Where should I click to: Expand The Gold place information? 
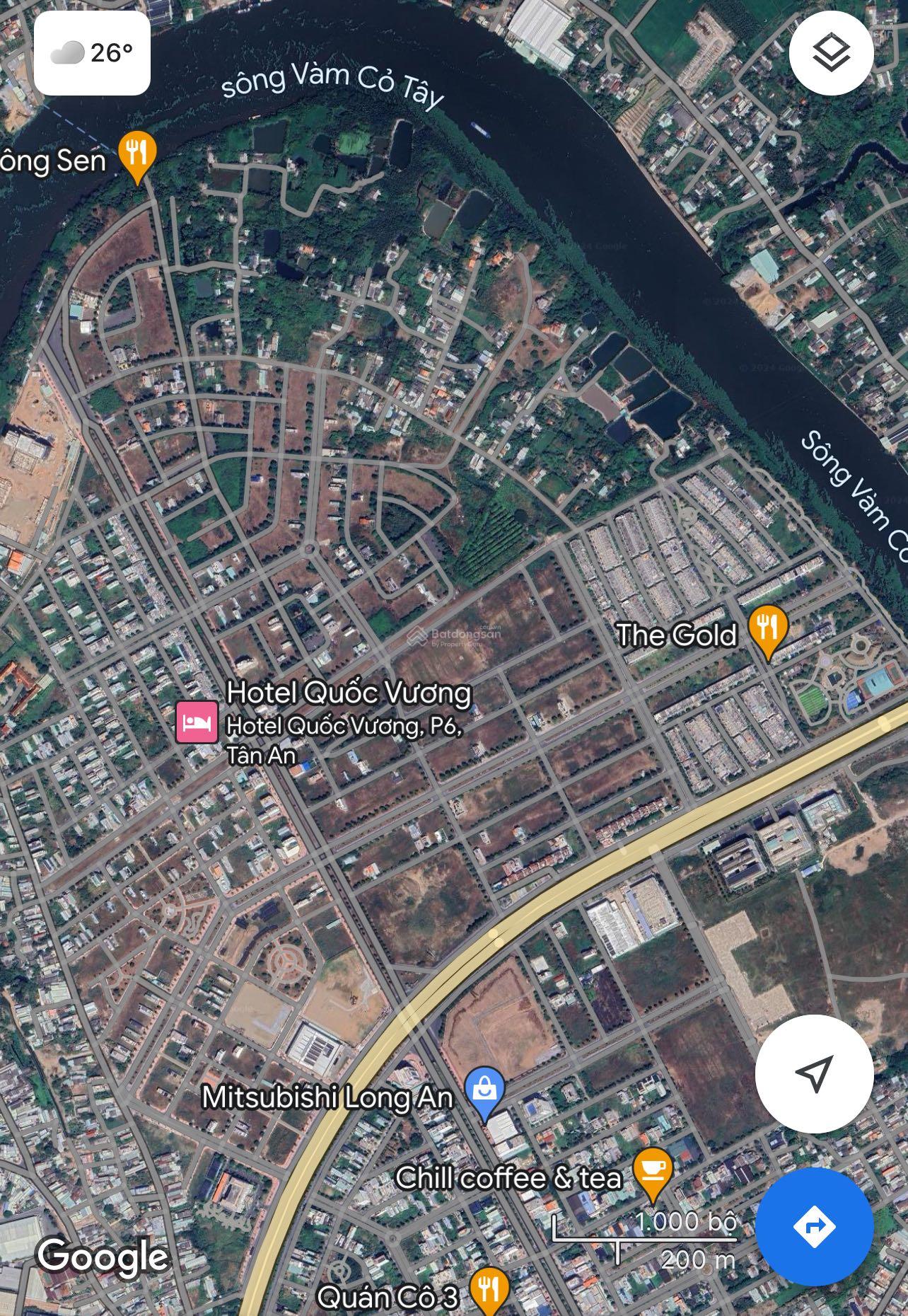(x=677, y=634)
